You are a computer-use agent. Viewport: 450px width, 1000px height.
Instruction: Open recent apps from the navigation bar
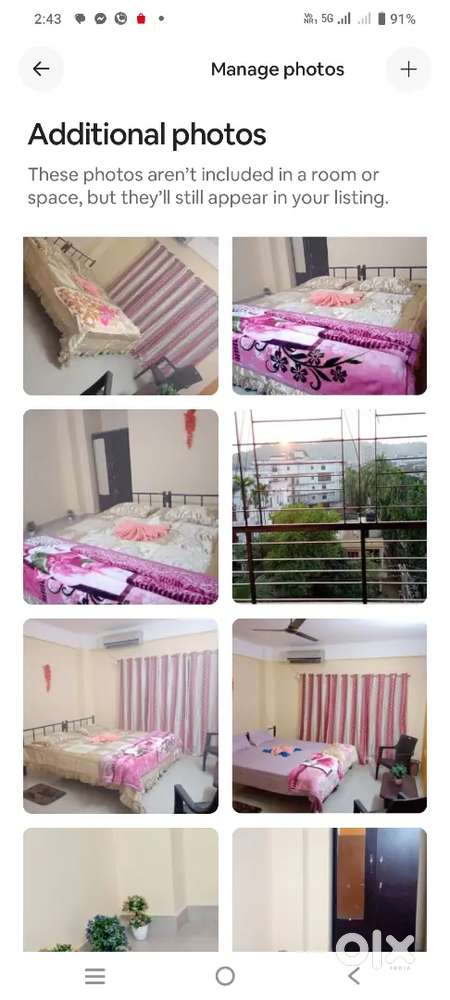click(95, 976)
